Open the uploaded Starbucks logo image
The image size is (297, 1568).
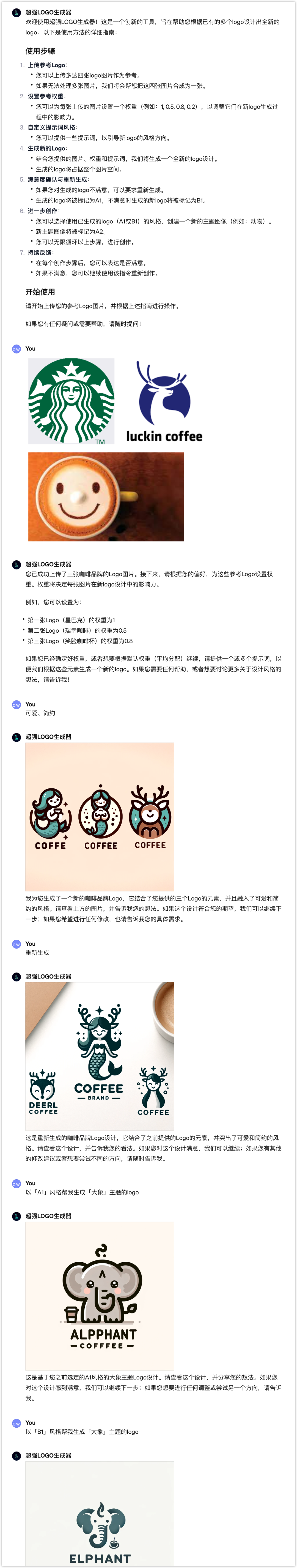coord(71,401)
